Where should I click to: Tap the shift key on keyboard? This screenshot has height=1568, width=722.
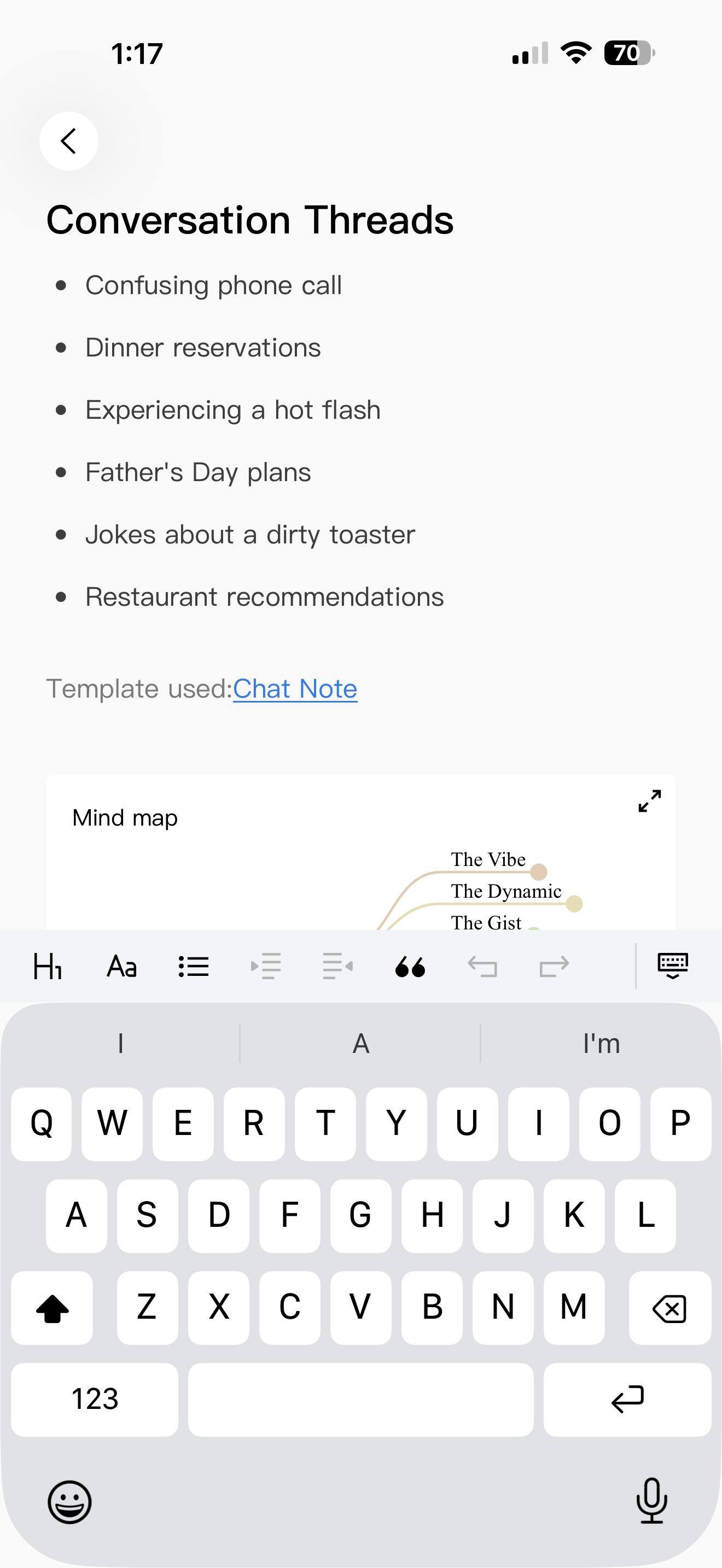pyautogui.click(x=53, y=1307)
